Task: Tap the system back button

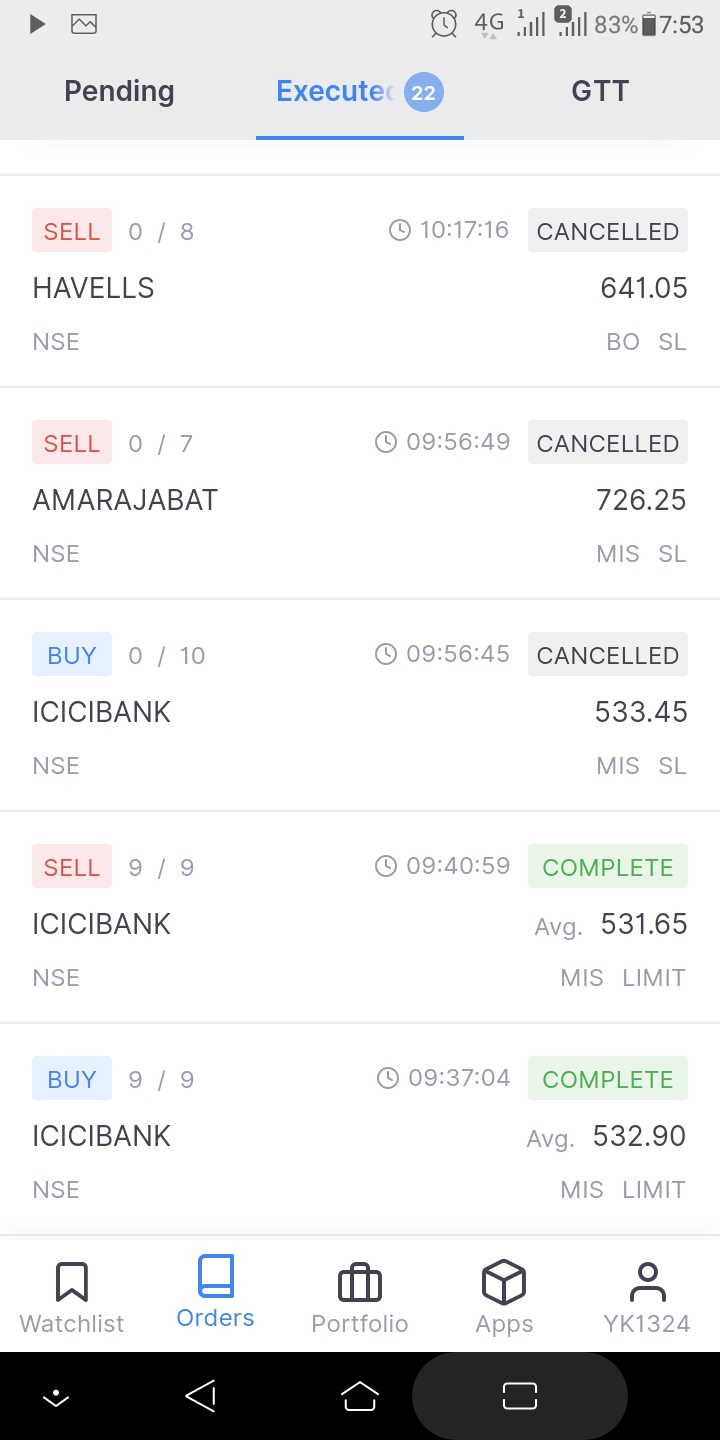Action: tap(201, 1396)
